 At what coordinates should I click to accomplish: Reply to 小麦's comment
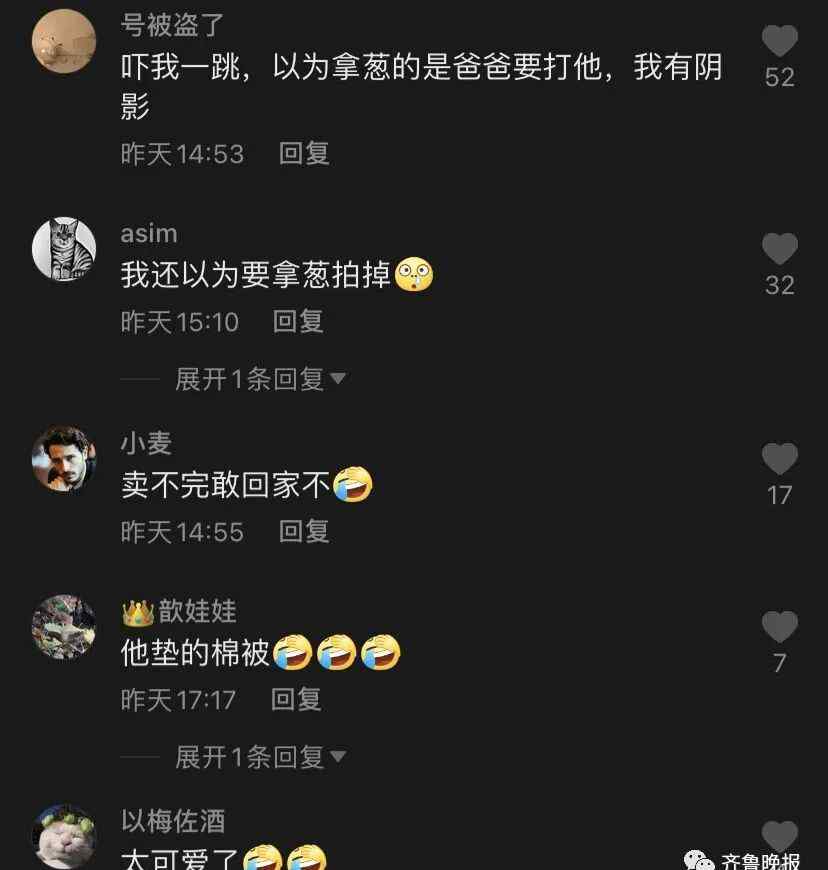304,531
